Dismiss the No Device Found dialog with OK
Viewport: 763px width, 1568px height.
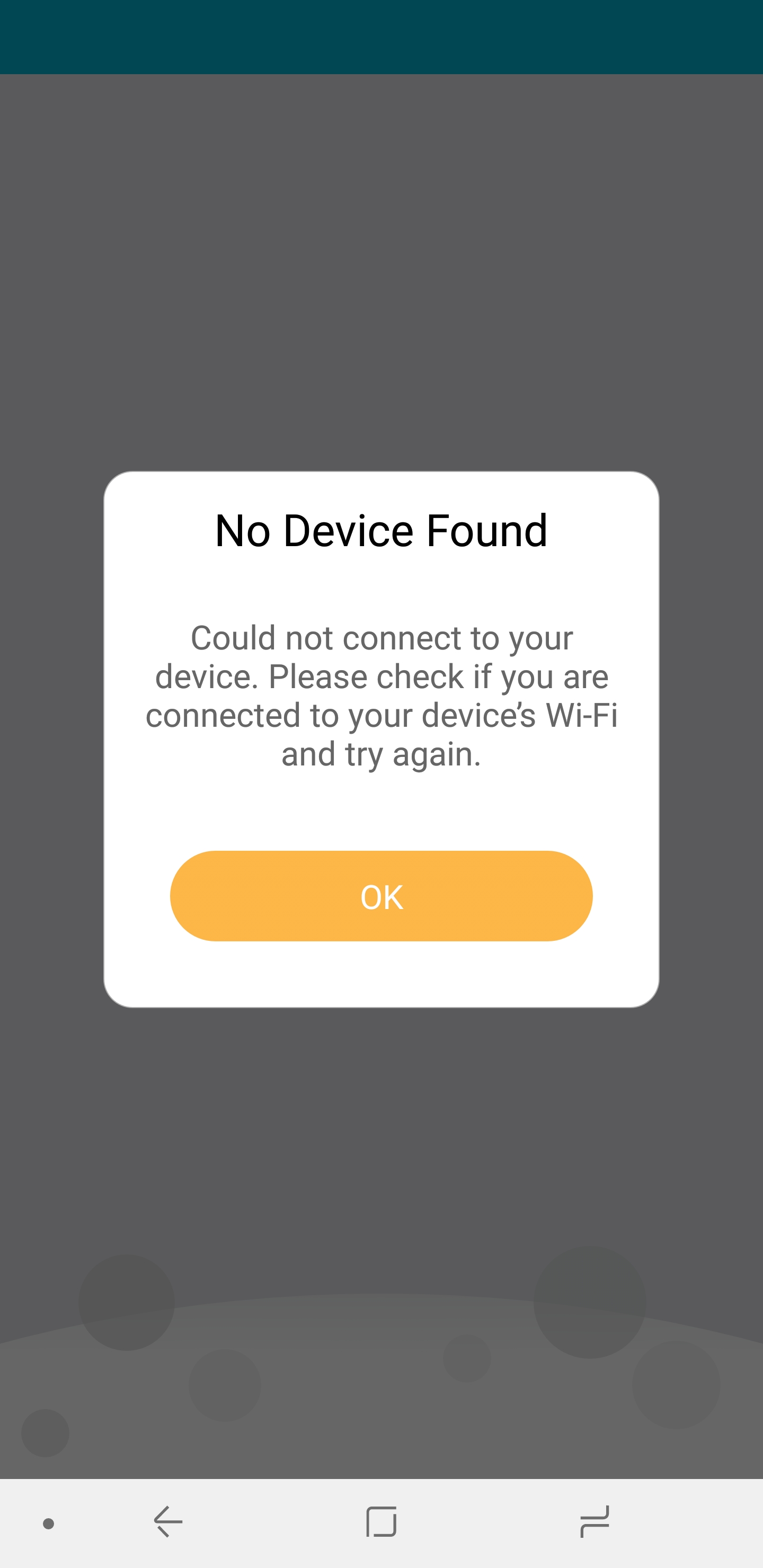[x=381, y=896]
